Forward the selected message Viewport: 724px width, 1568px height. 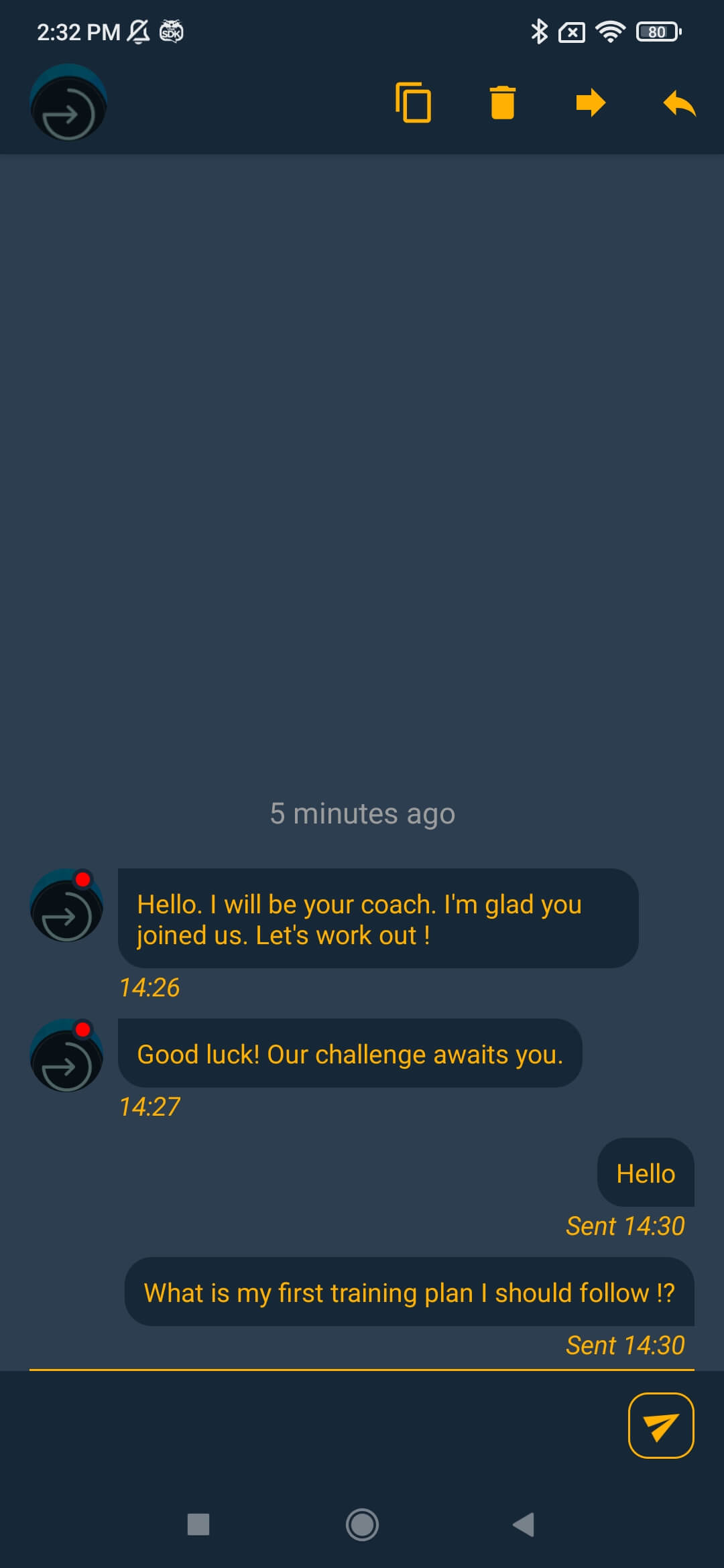591,103
